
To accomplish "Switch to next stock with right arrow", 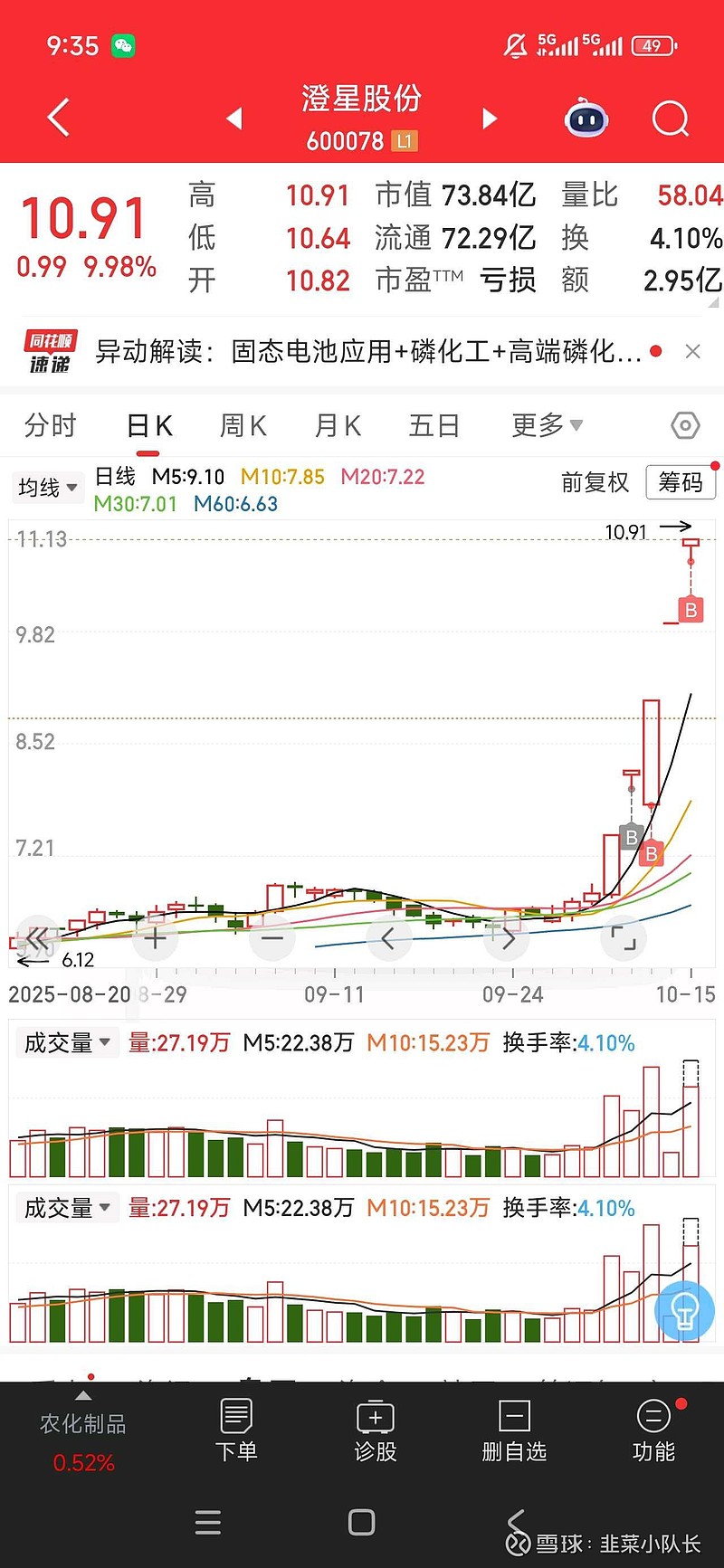I will tap(490, 119).
